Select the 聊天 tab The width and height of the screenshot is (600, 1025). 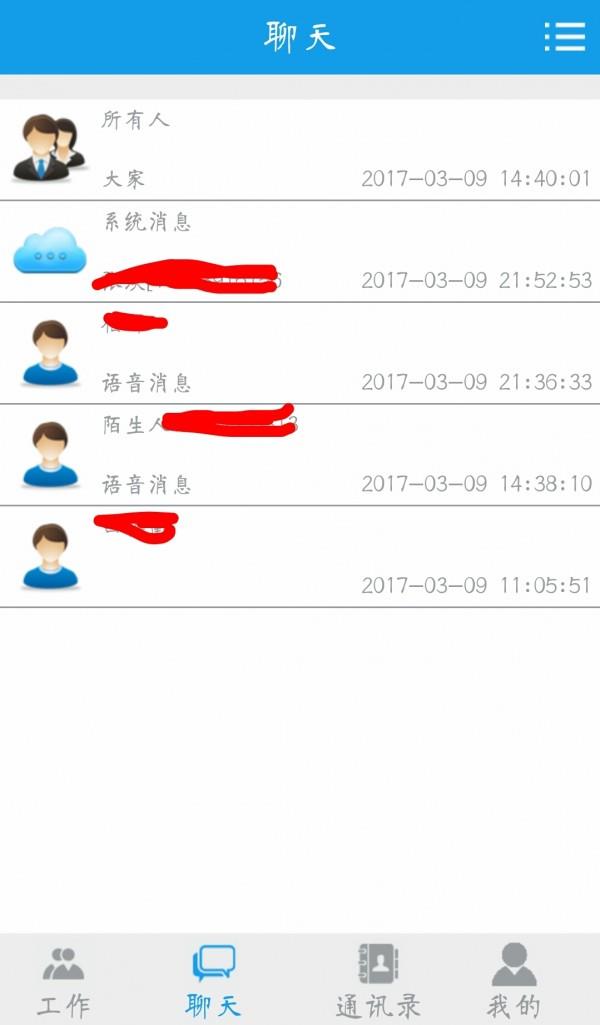click(x=213, y=980)
